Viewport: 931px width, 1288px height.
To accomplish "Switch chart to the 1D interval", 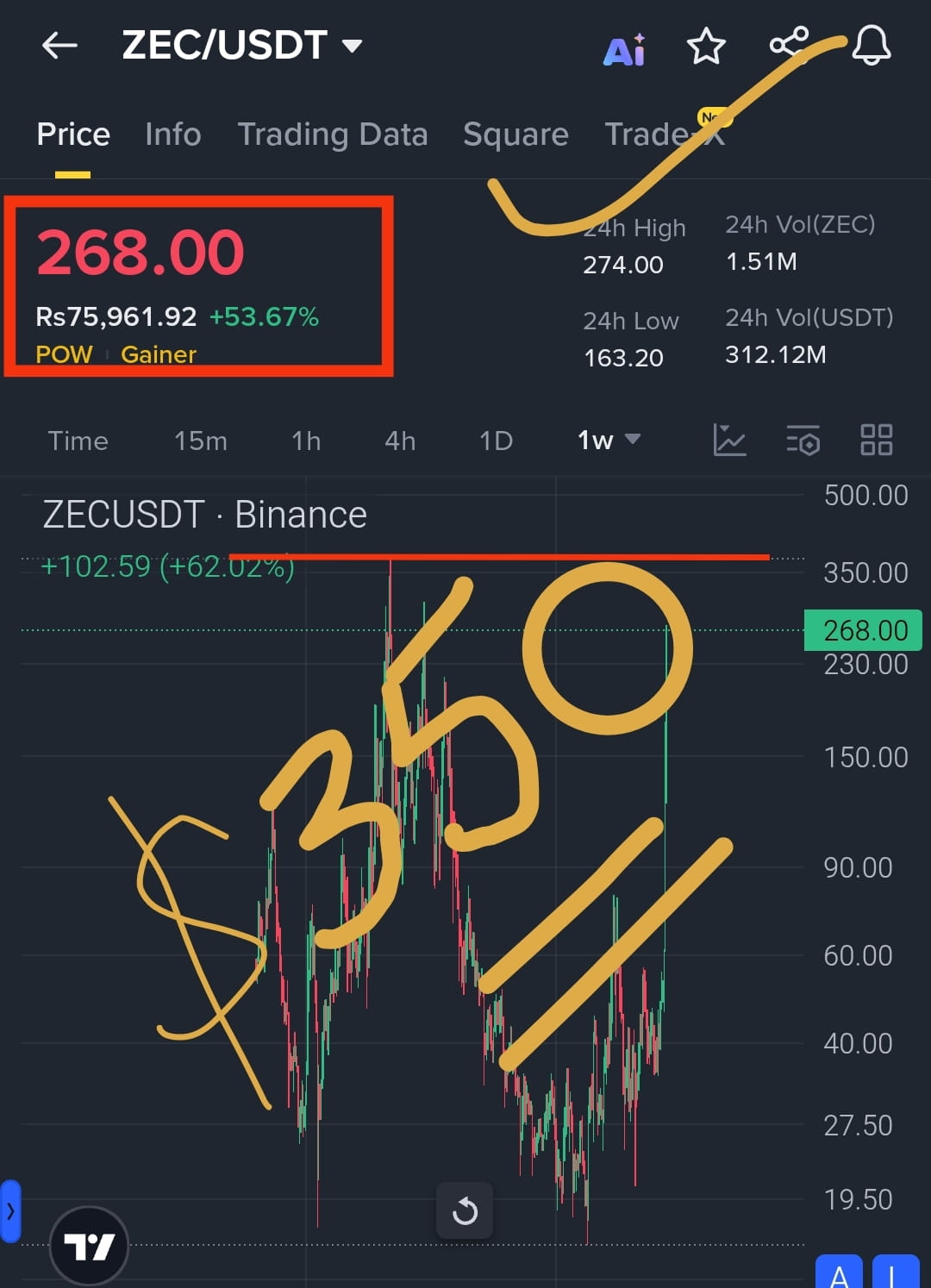I will (x=496, y=441).
